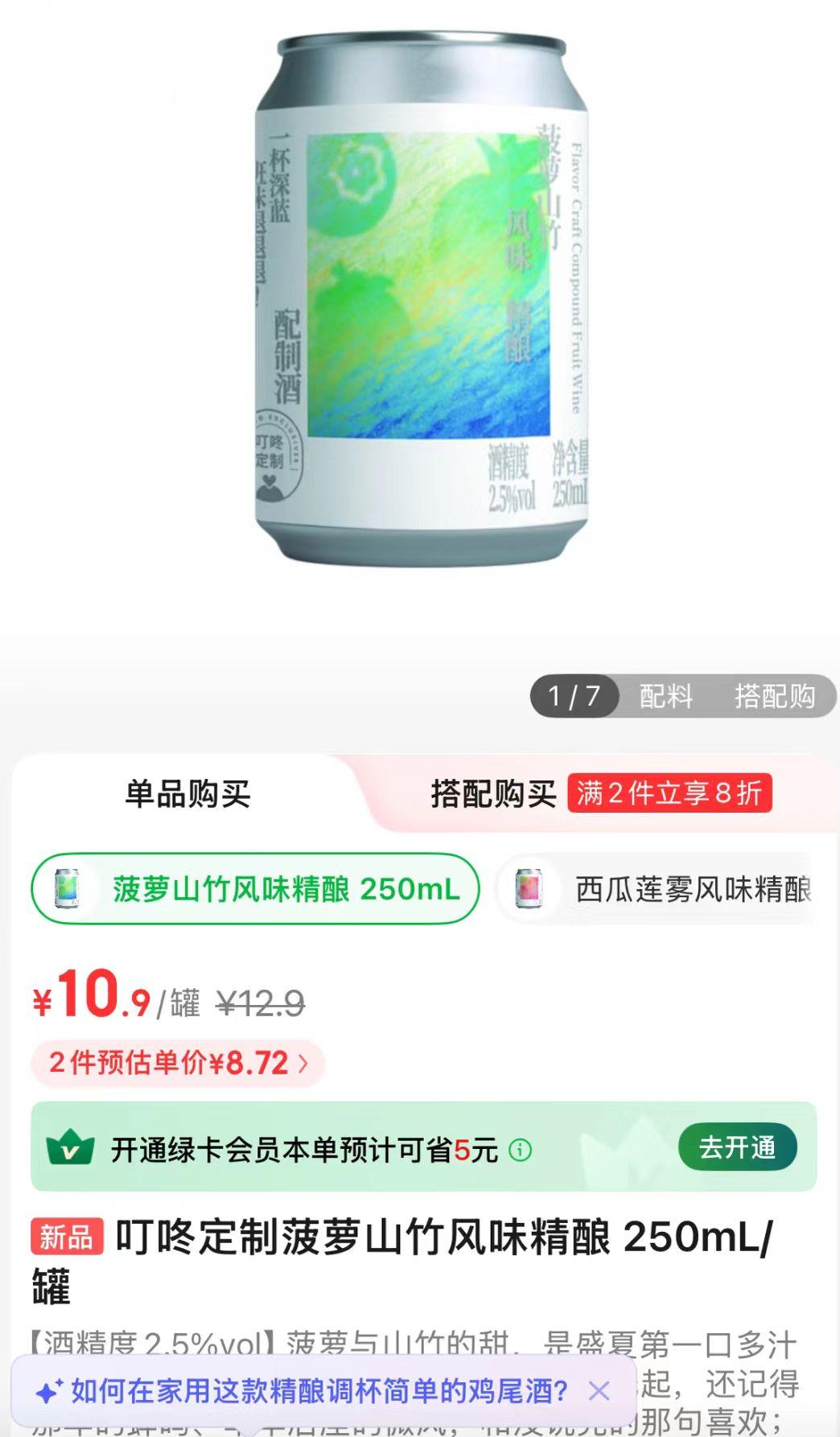
Task: Select 菠萝山竹风味精酿 250mL option
Action: 255,889
